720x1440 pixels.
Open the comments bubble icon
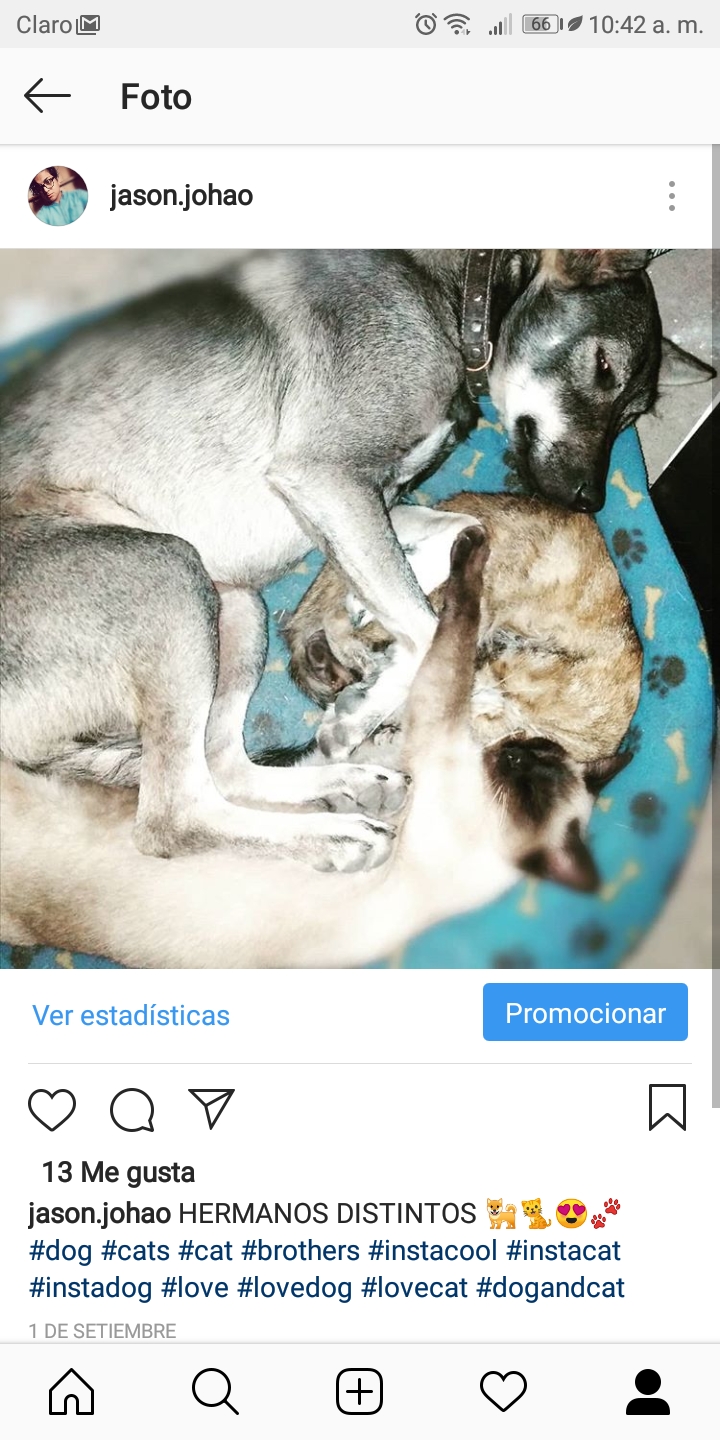tap(132, 1109)
